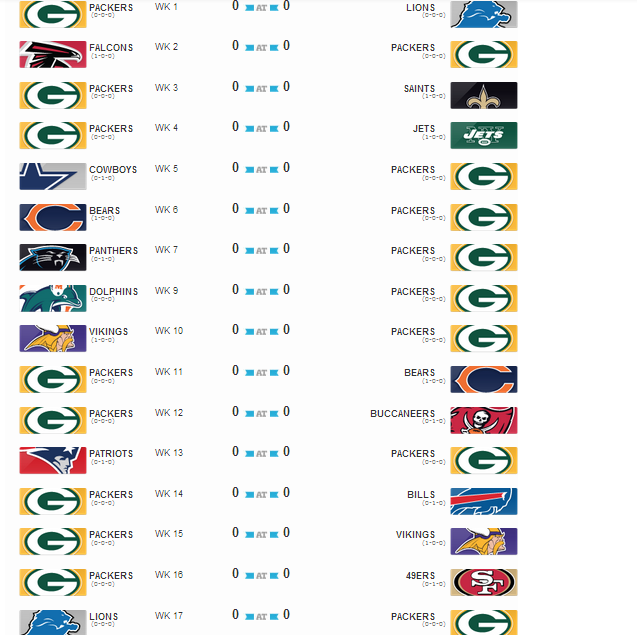Select the WK 9 Dolphins at Packers row
Screen dimensions: 637x635
261,290
